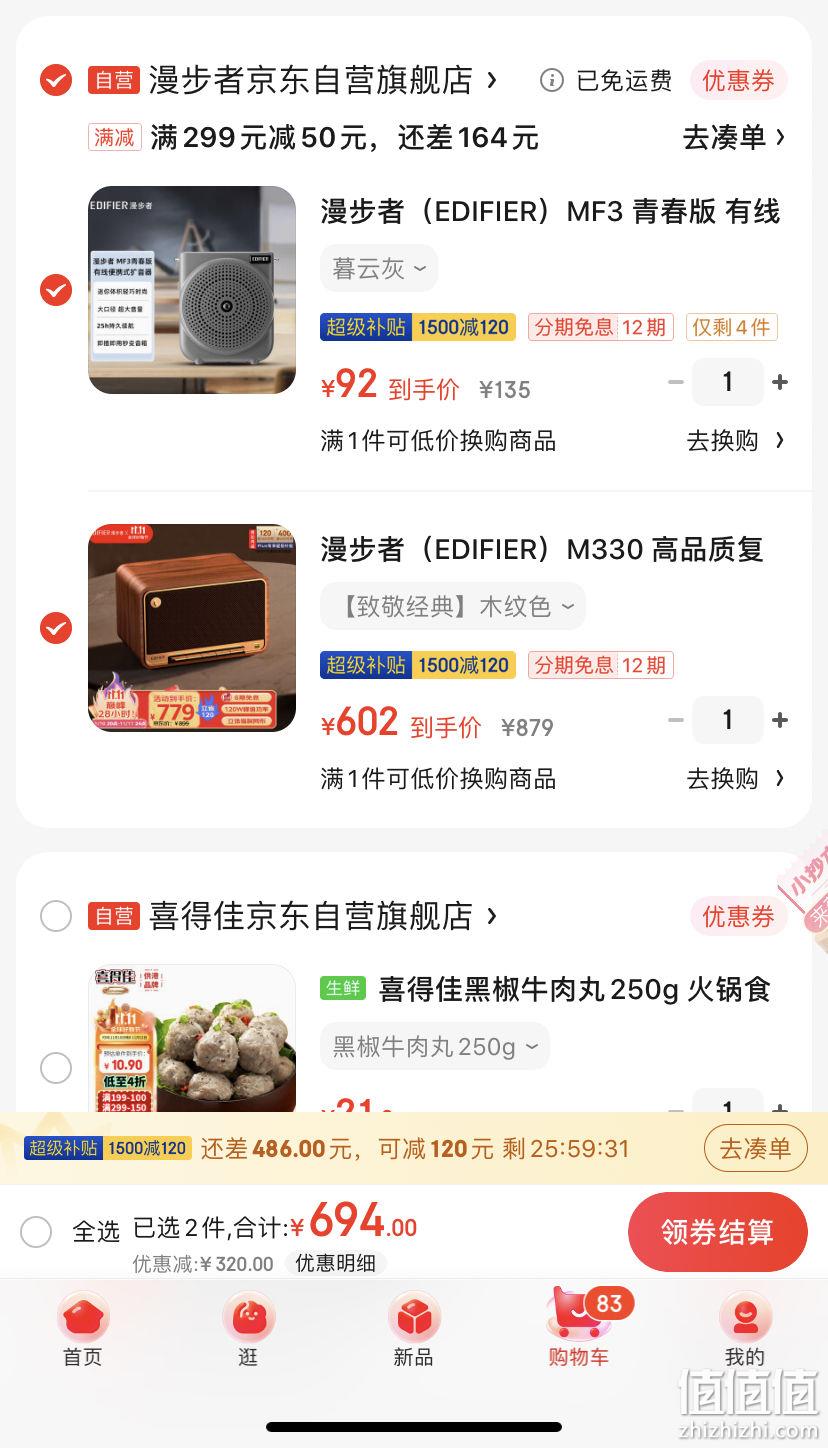Check the 全选 select-all checkbox
The image size is (828, 1448).
point(36,1231)
